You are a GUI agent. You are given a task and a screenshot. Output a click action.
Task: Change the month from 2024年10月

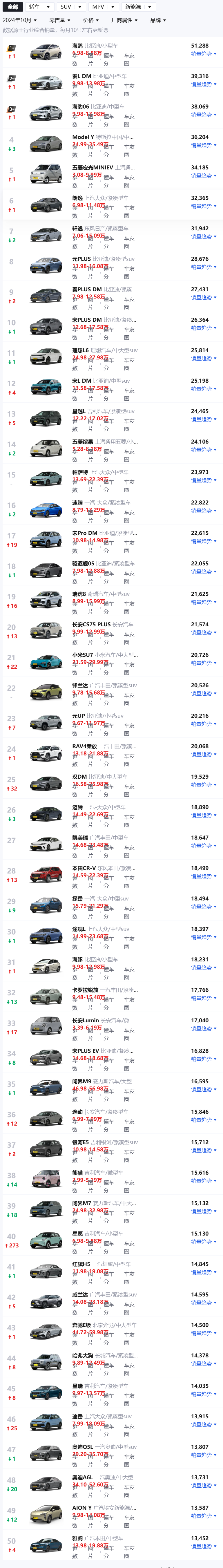pos(19,20)
